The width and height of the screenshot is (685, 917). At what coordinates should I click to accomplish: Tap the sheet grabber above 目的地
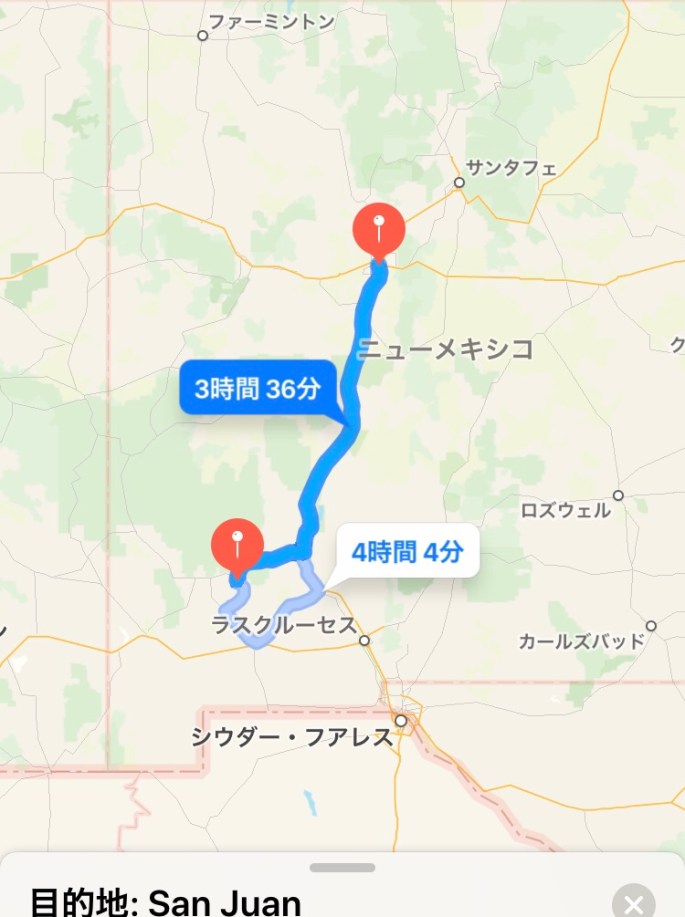tap(342, 867)
